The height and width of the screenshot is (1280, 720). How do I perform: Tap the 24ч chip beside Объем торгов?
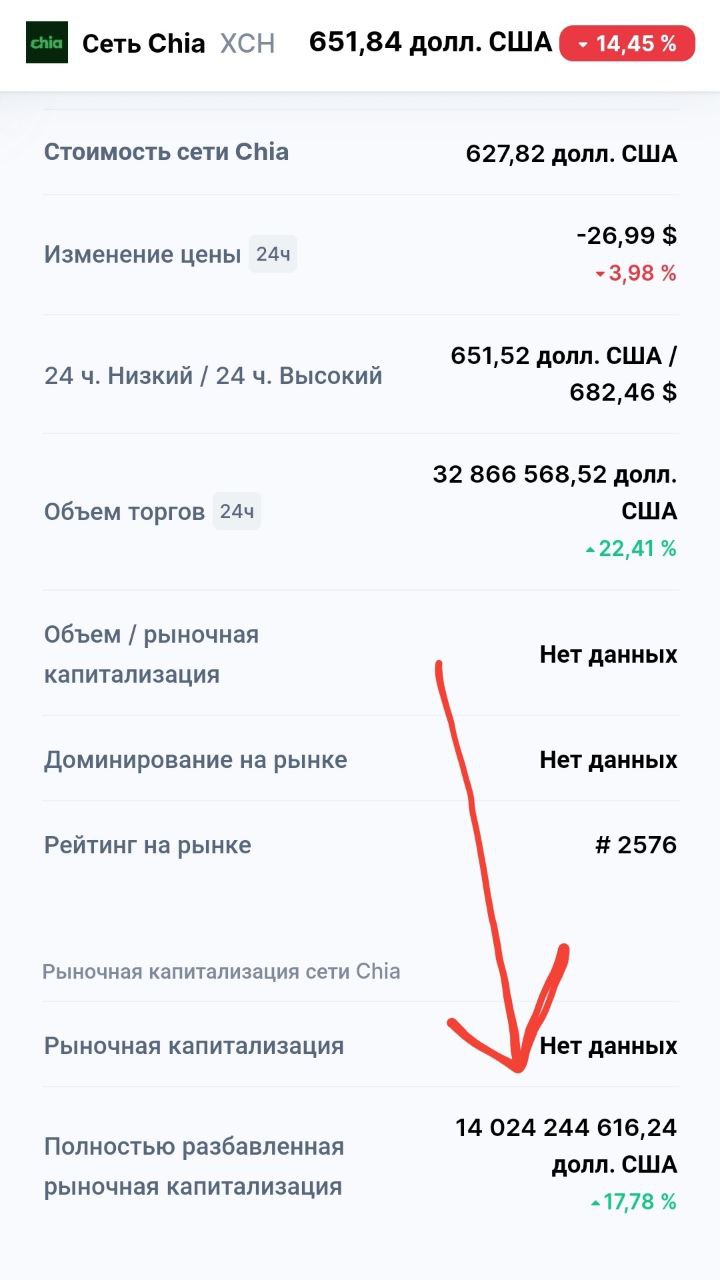point(237,512)
